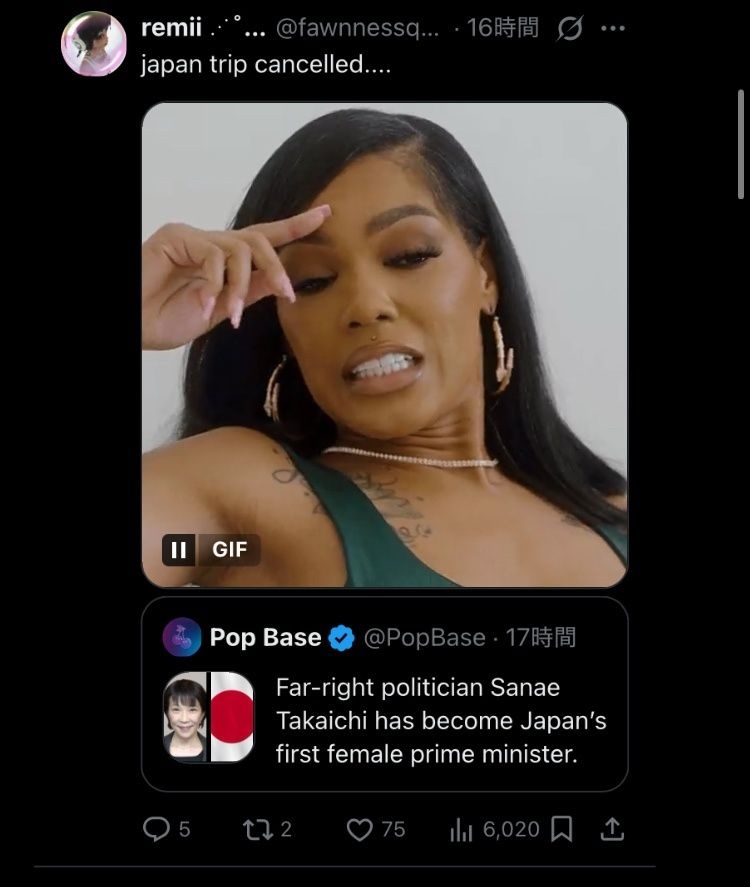750x887 pixels.
Task: Reply to remii's post
Action: tap(159, 828)
